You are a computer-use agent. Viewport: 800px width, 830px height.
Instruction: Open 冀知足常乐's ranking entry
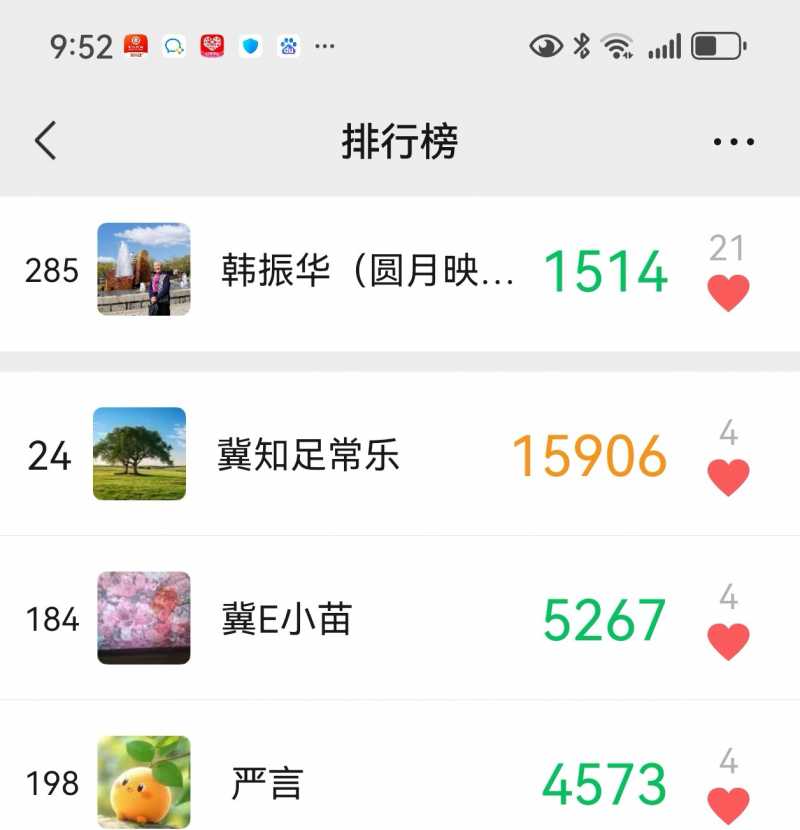click(x=308, y=456)
